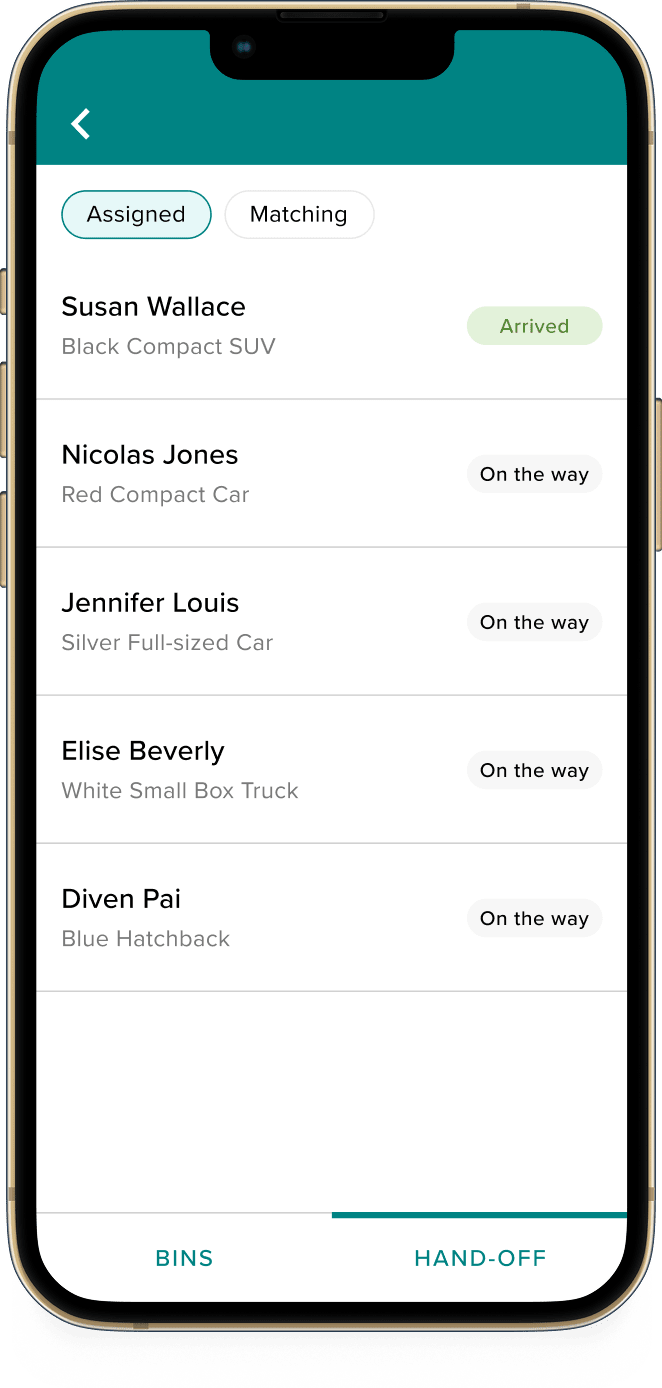Image resolution: width=662 pixels, height=1388 pixels.
Task: Go back using the top arrow
Action: click(81, 124)
